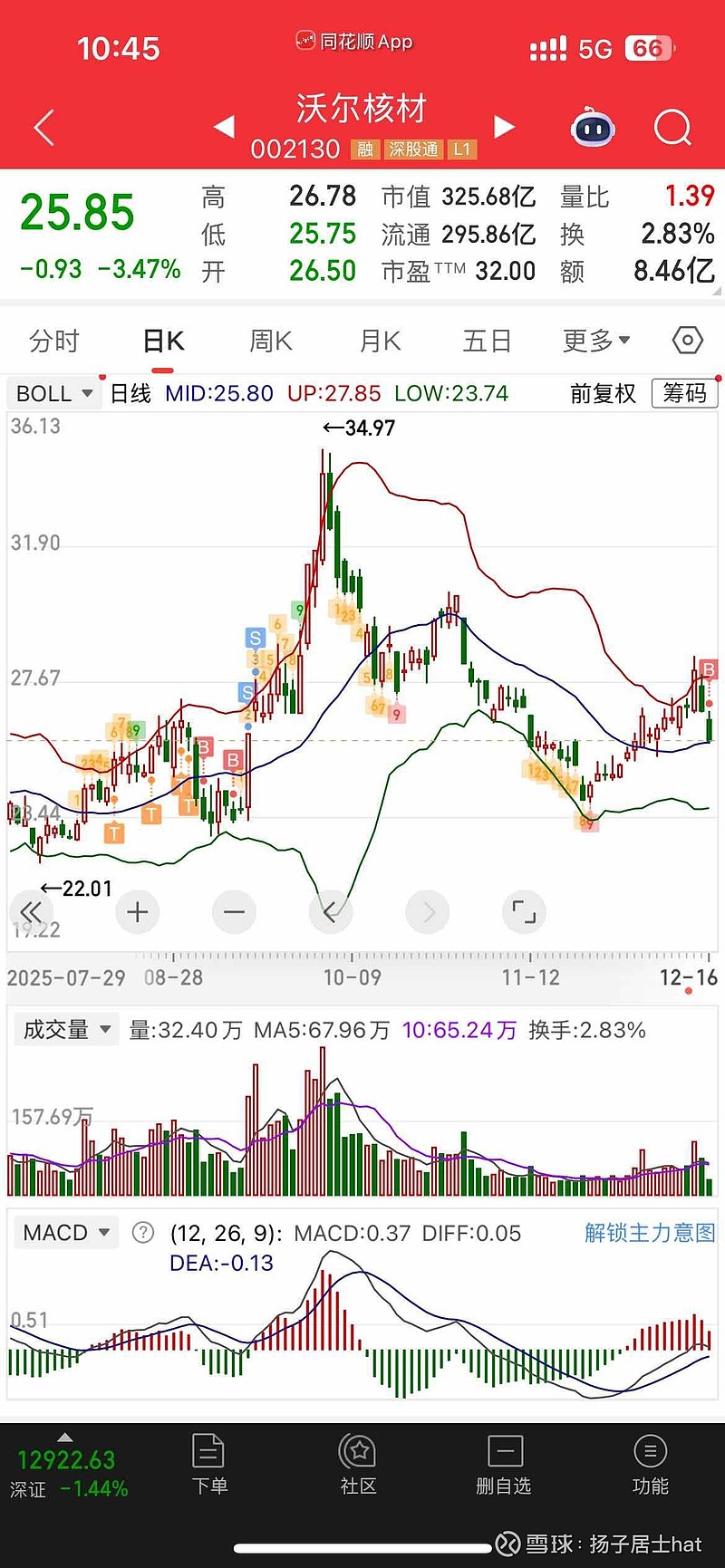725x1568 pixels.
Task: Zoom in the K-line chart
Action: pos(138,912)
